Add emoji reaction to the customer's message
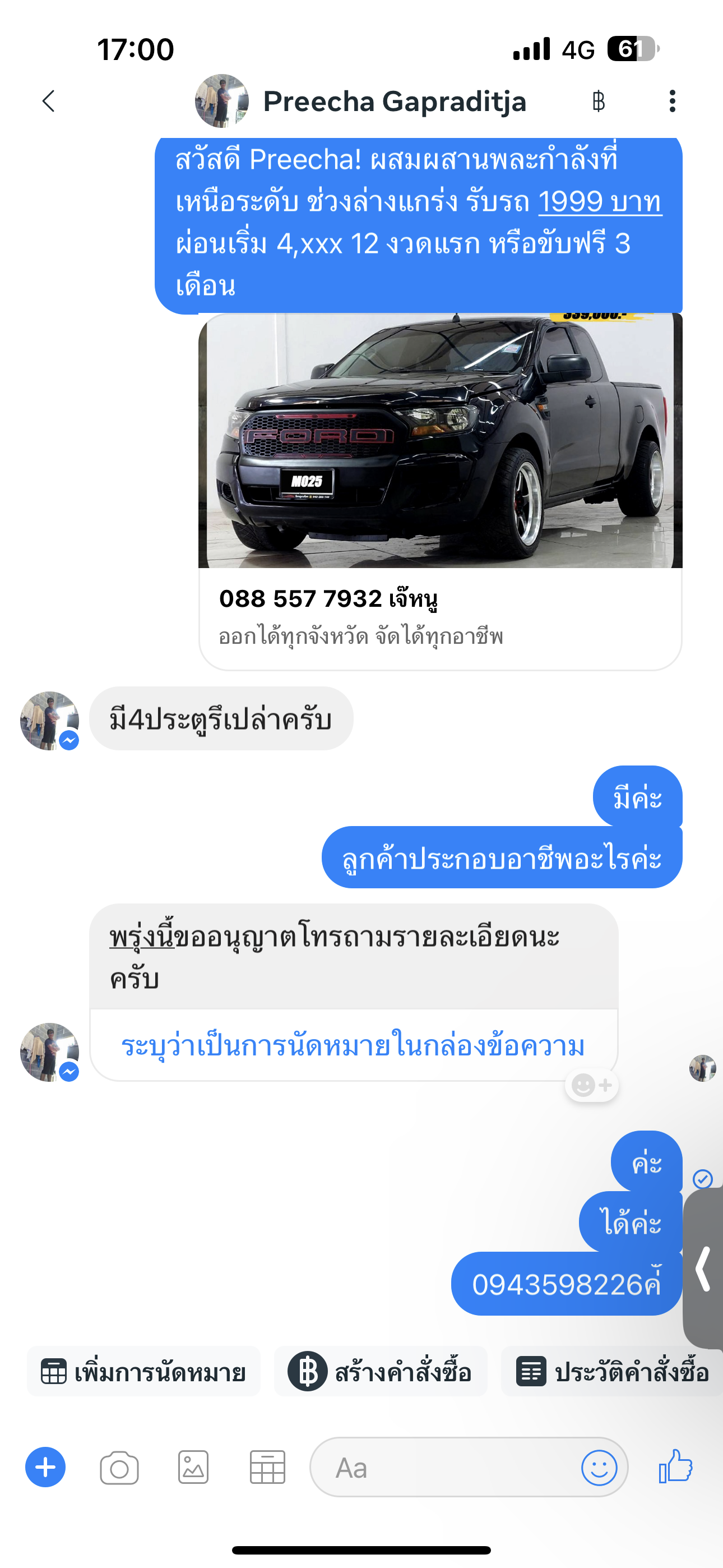723x1568 pixels. [x=591, y=1085]
